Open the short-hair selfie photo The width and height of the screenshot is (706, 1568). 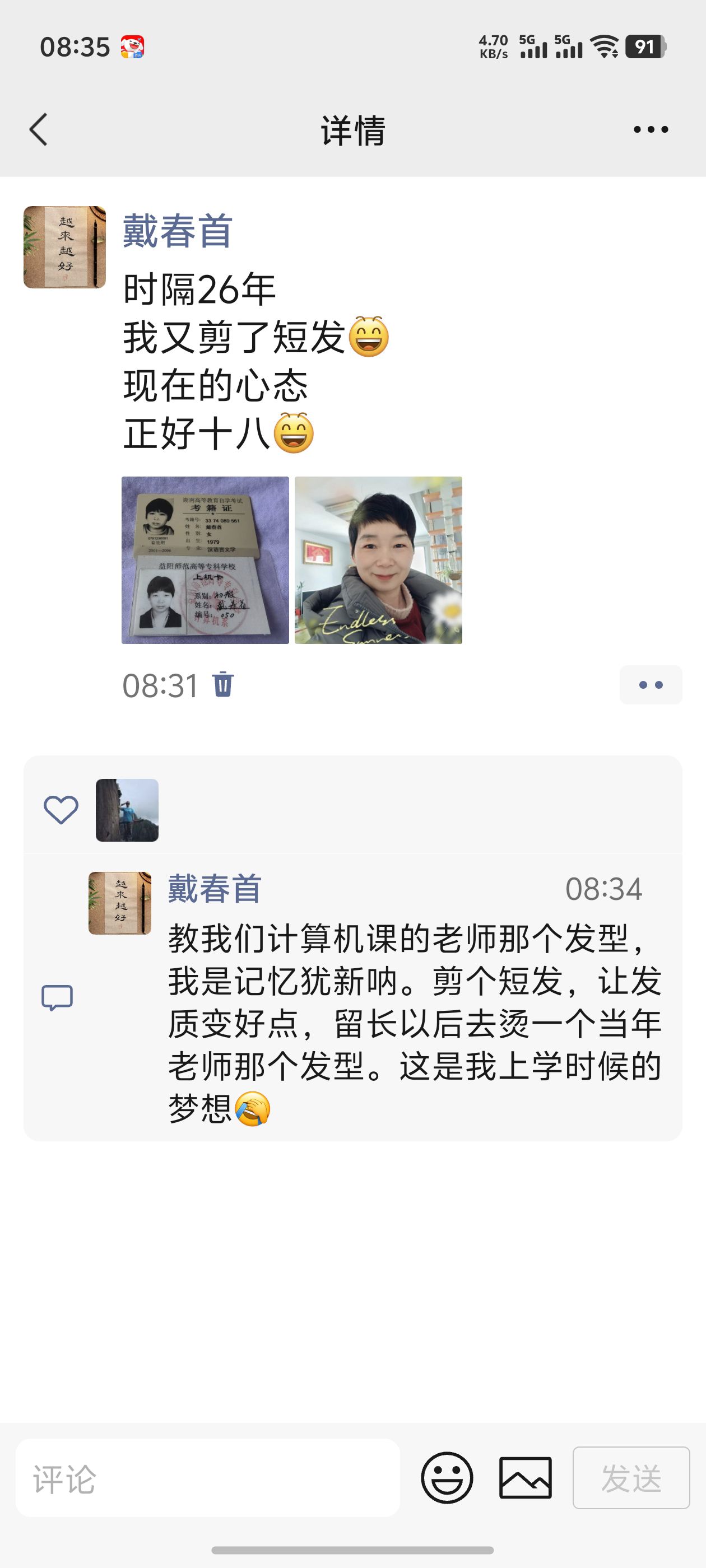378,560
